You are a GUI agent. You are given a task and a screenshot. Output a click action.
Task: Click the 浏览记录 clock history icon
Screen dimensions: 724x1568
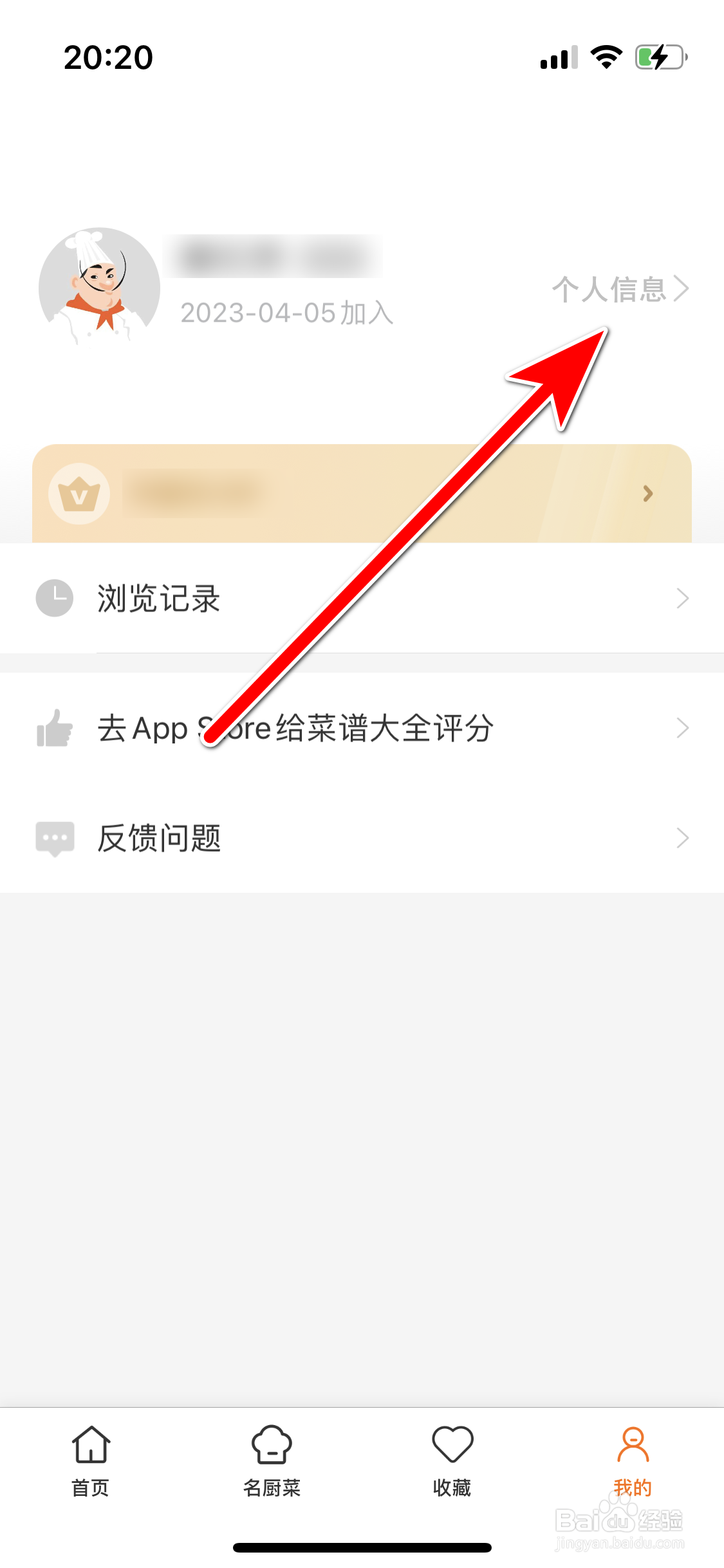click(x=55, y=599)
